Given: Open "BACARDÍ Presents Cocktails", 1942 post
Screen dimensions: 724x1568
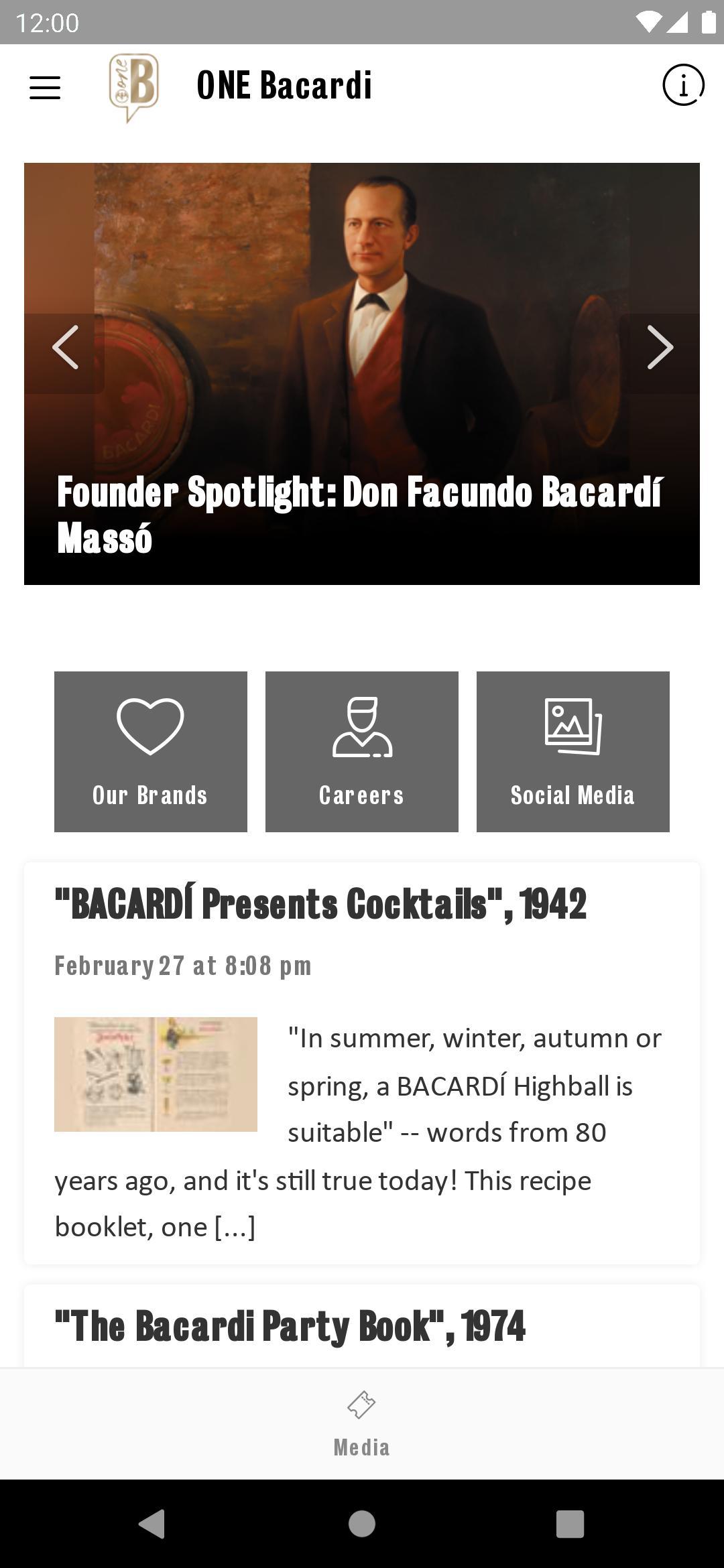Looking at the screenshot, I should tap(320, 903).
